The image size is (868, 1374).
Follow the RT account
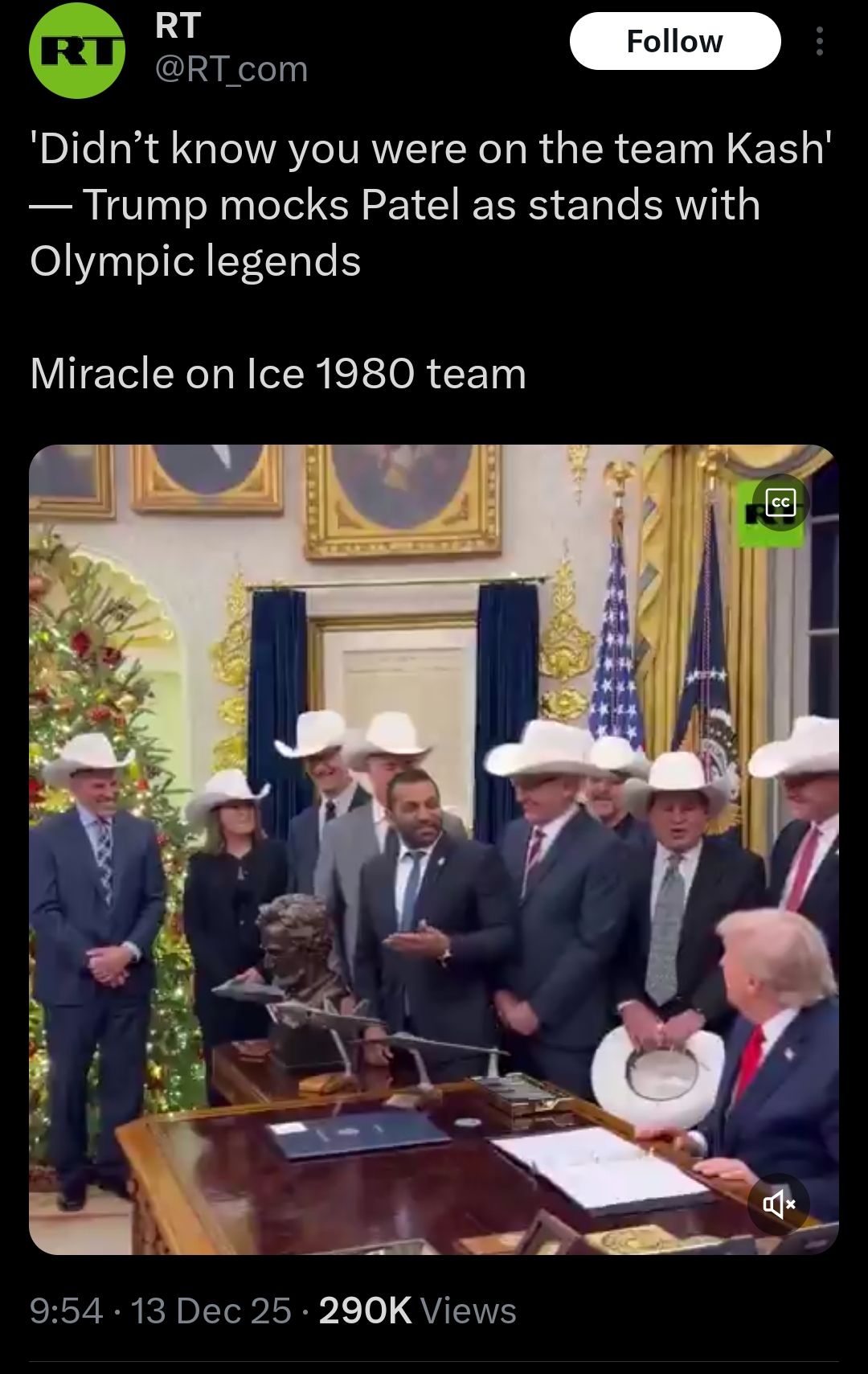[x=674, y=41]
